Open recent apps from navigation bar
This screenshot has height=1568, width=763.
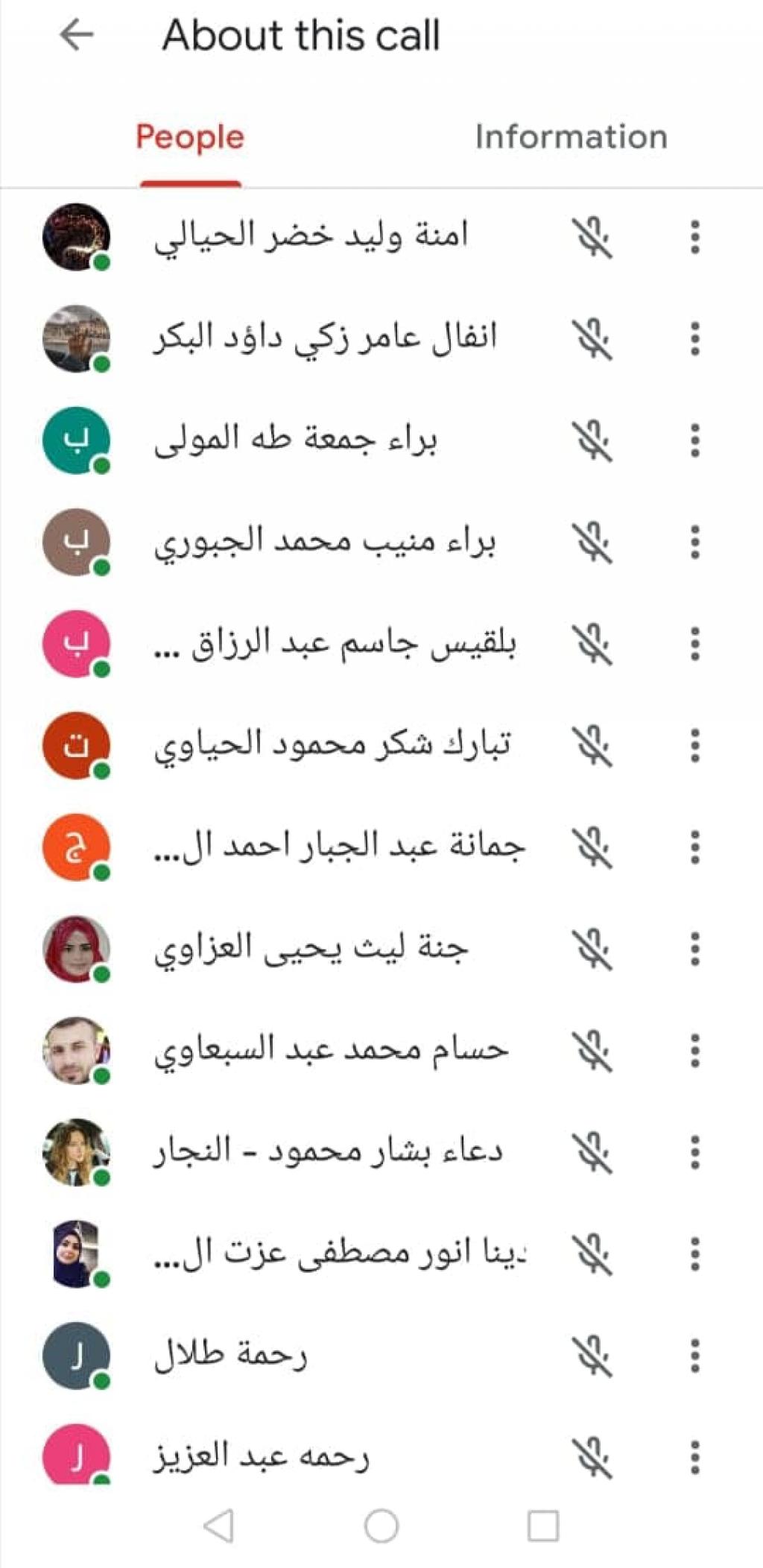(x=543, y=1525)
